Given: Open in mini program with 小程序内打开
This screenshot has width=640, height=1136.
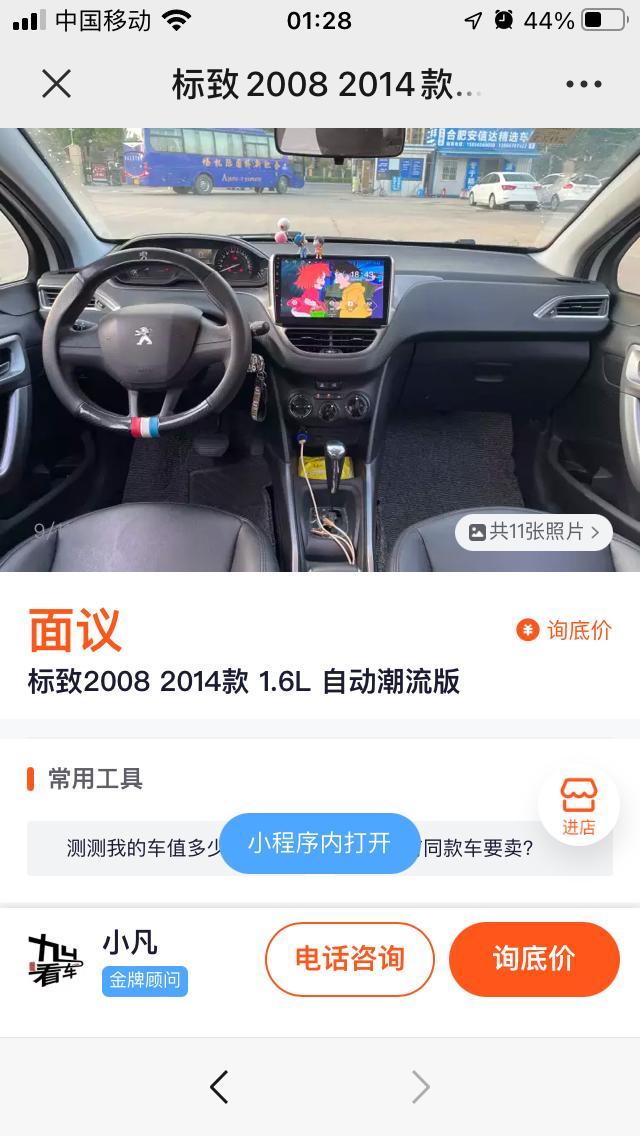Looking at the screenshot, I should pyautogui.click(x=320, y=843).
